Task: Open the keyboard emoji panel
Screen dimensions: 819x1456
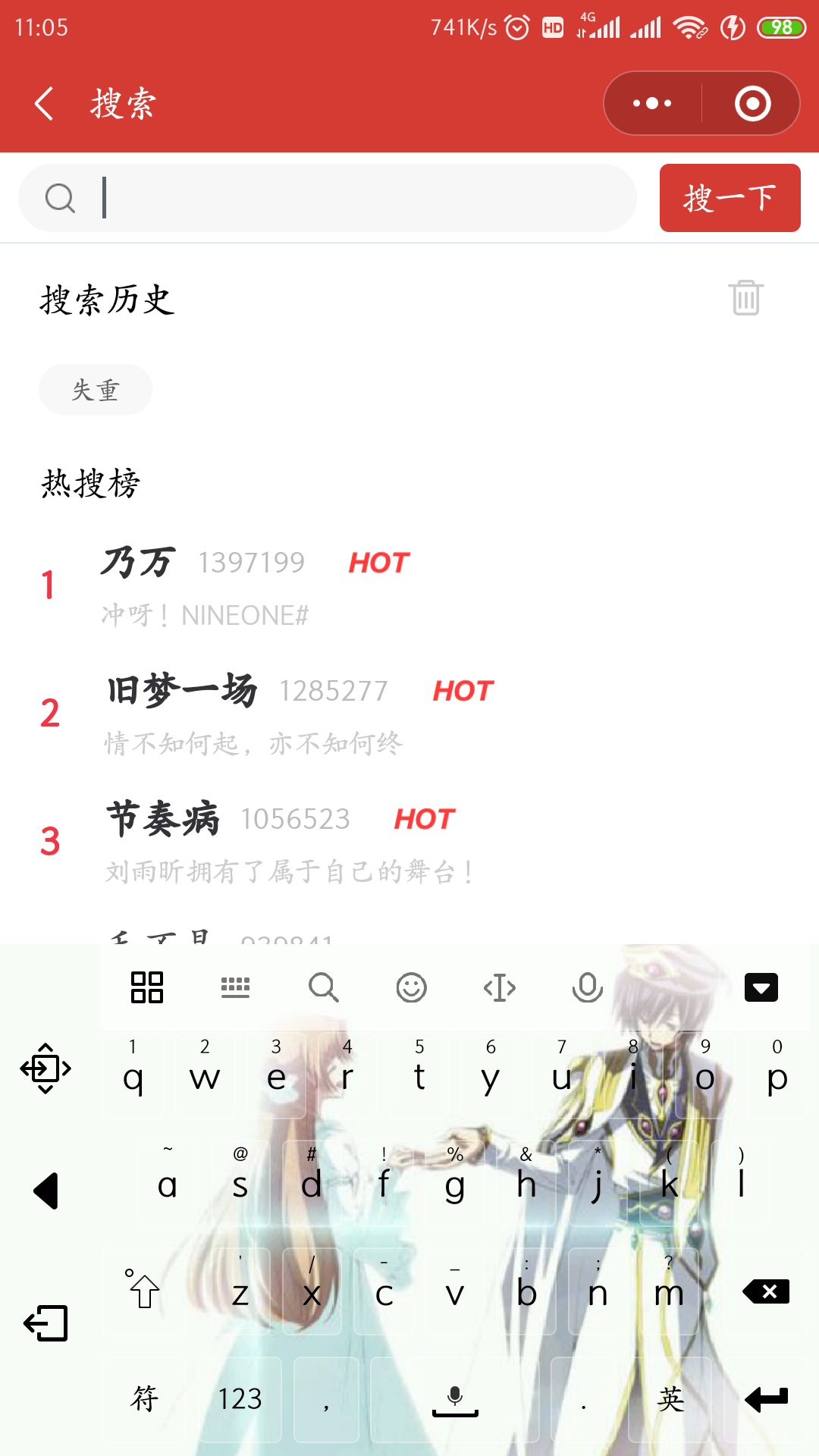Action: pyautogui.click(x=411, y=987)
